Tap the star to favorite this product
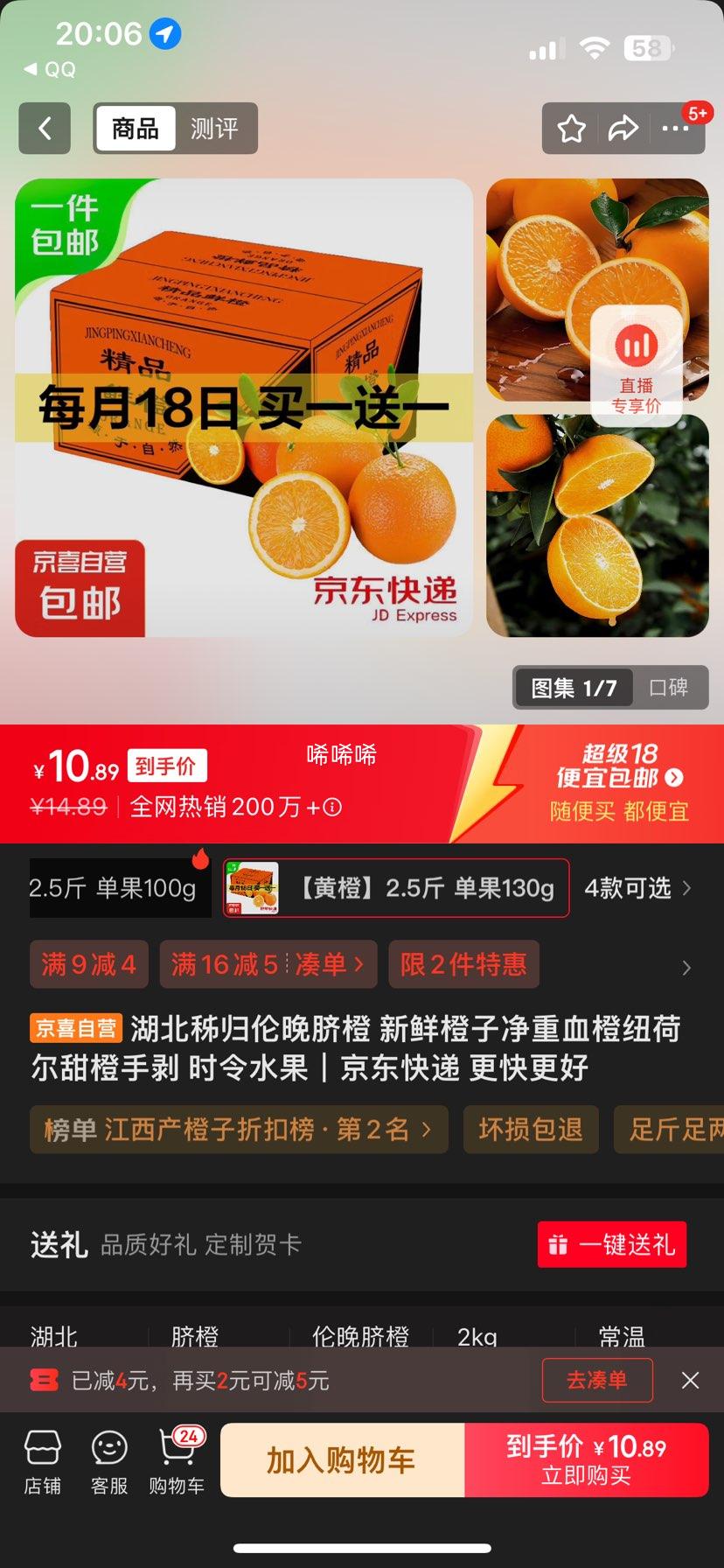The height and width of the screenshot is (1568, 724). click(570, 128)
